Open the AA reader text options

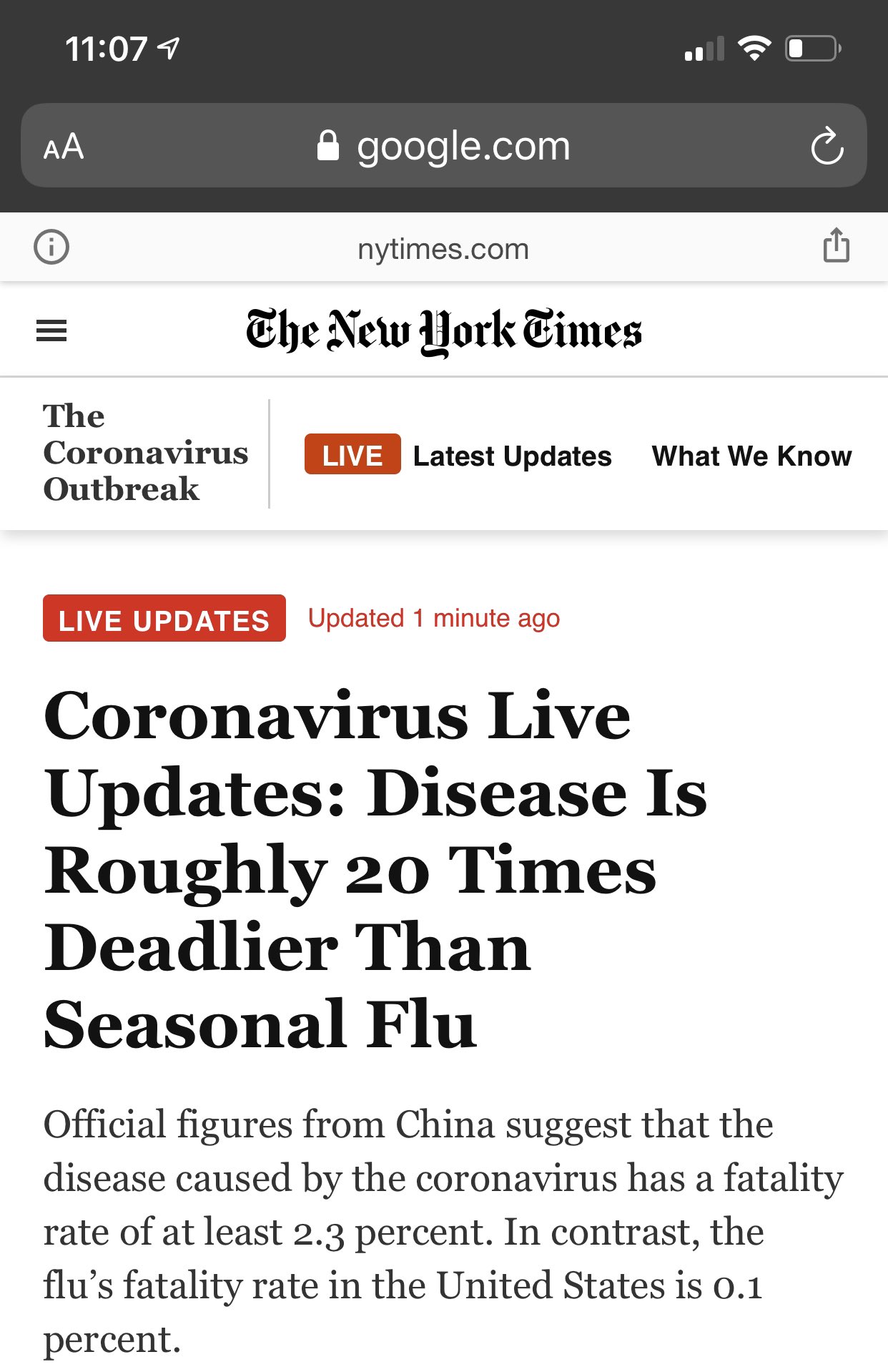point(64,147)
